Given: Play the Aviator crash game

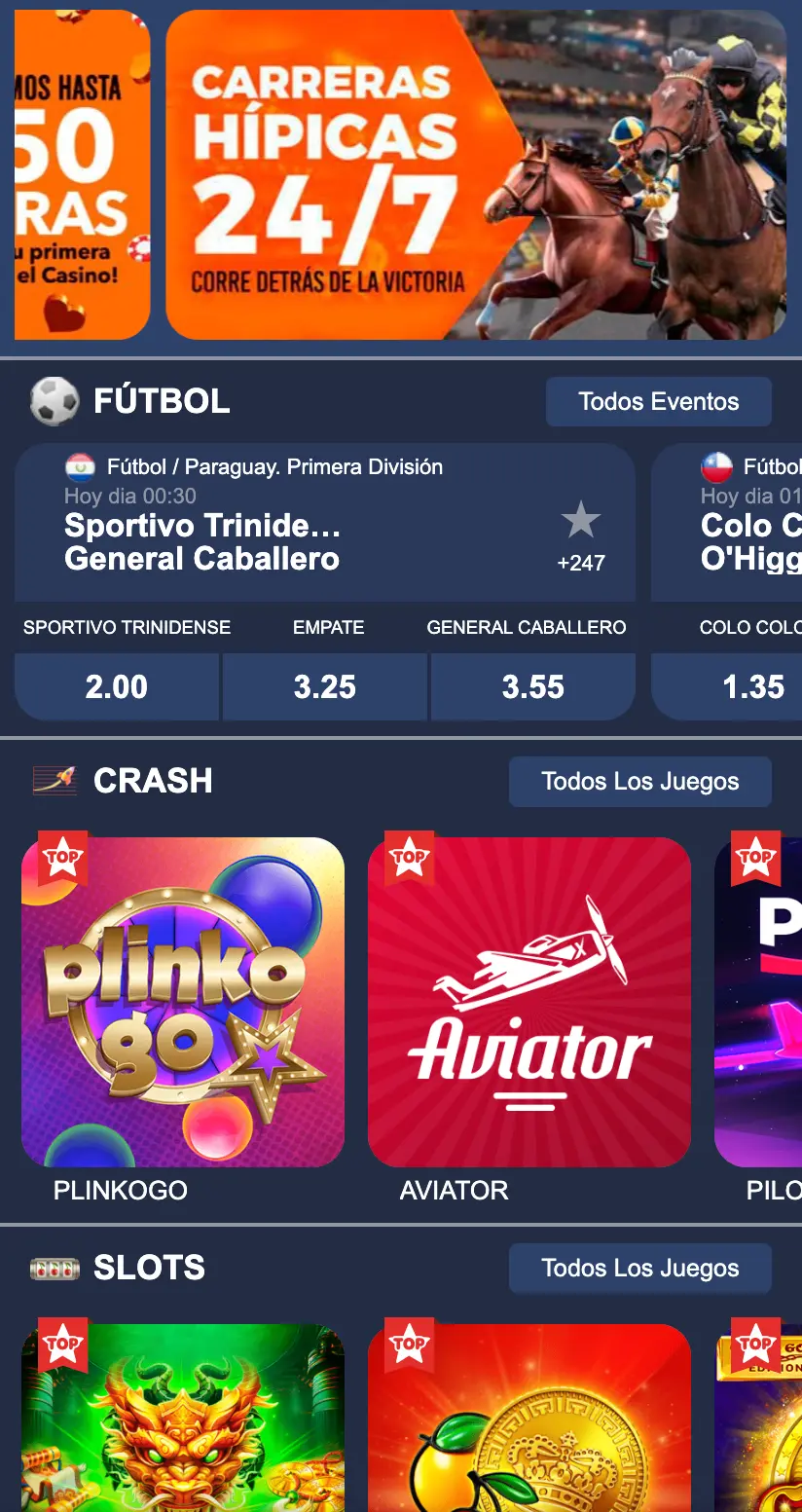Looking at the screenshot, I should (529, 1002).
